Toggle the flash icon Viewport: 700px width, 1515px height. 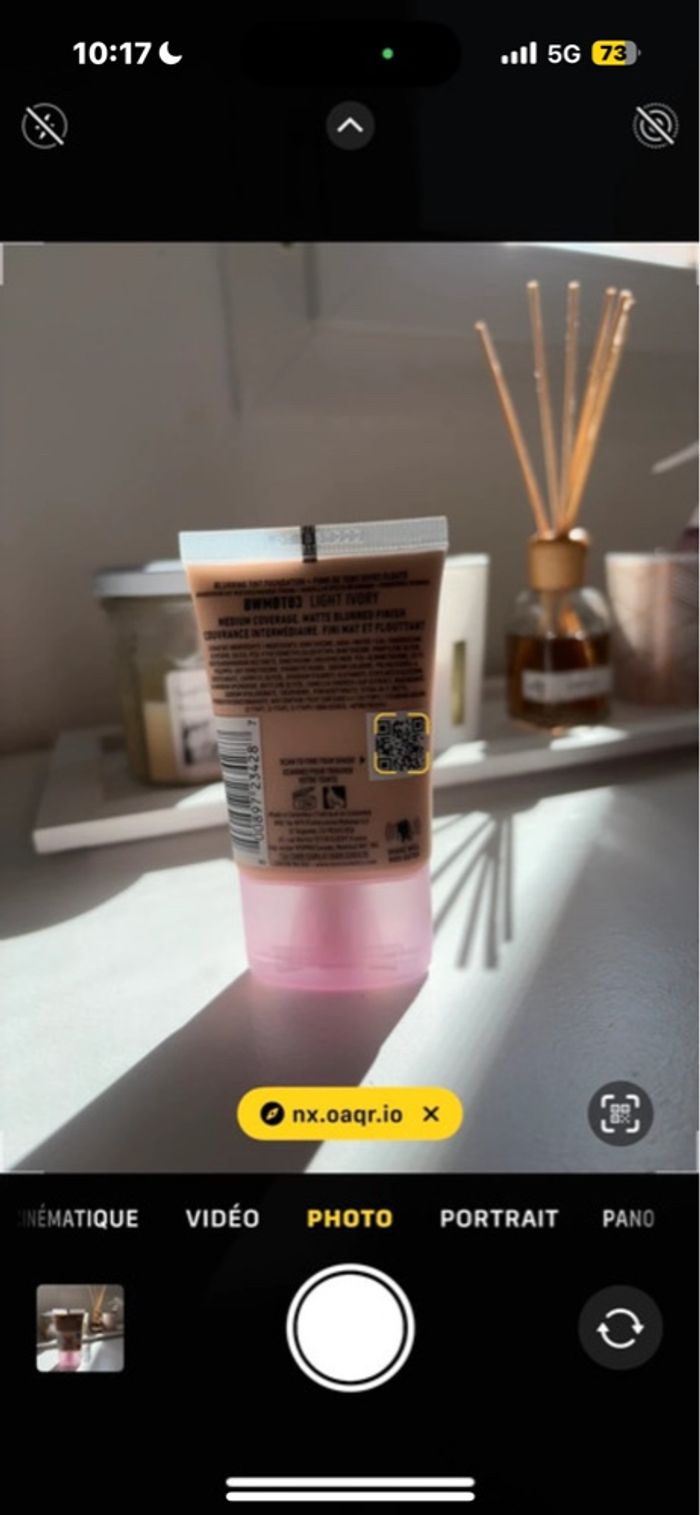(44, 126)
